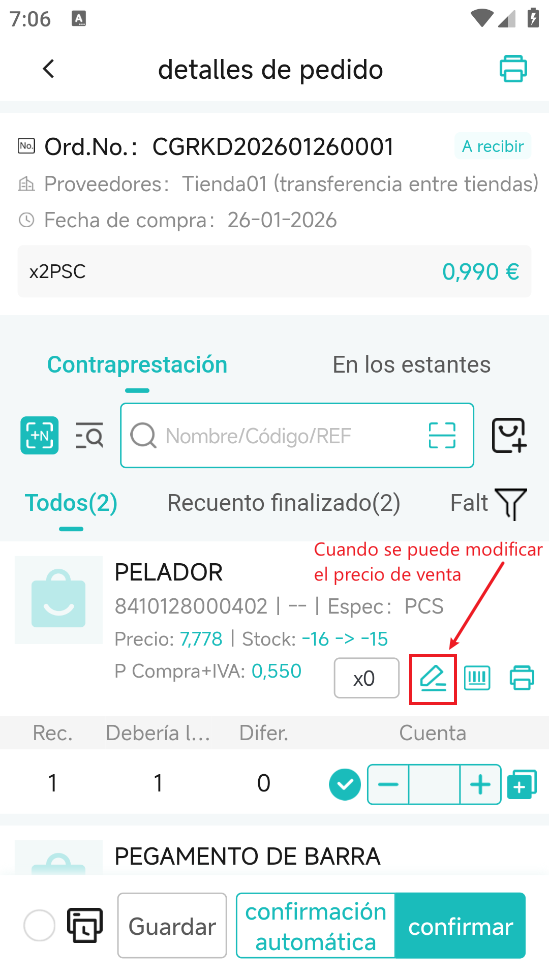Edit sale price of PELADOR

coord(433,679)
